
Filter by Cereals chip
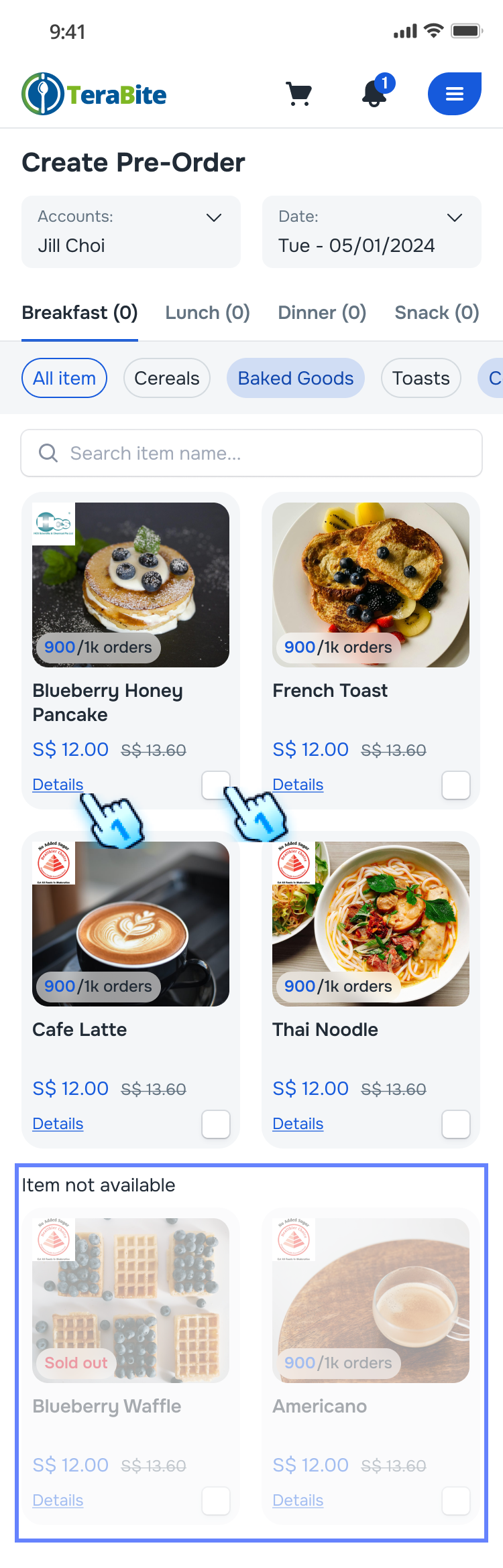(x=167, y=378)
